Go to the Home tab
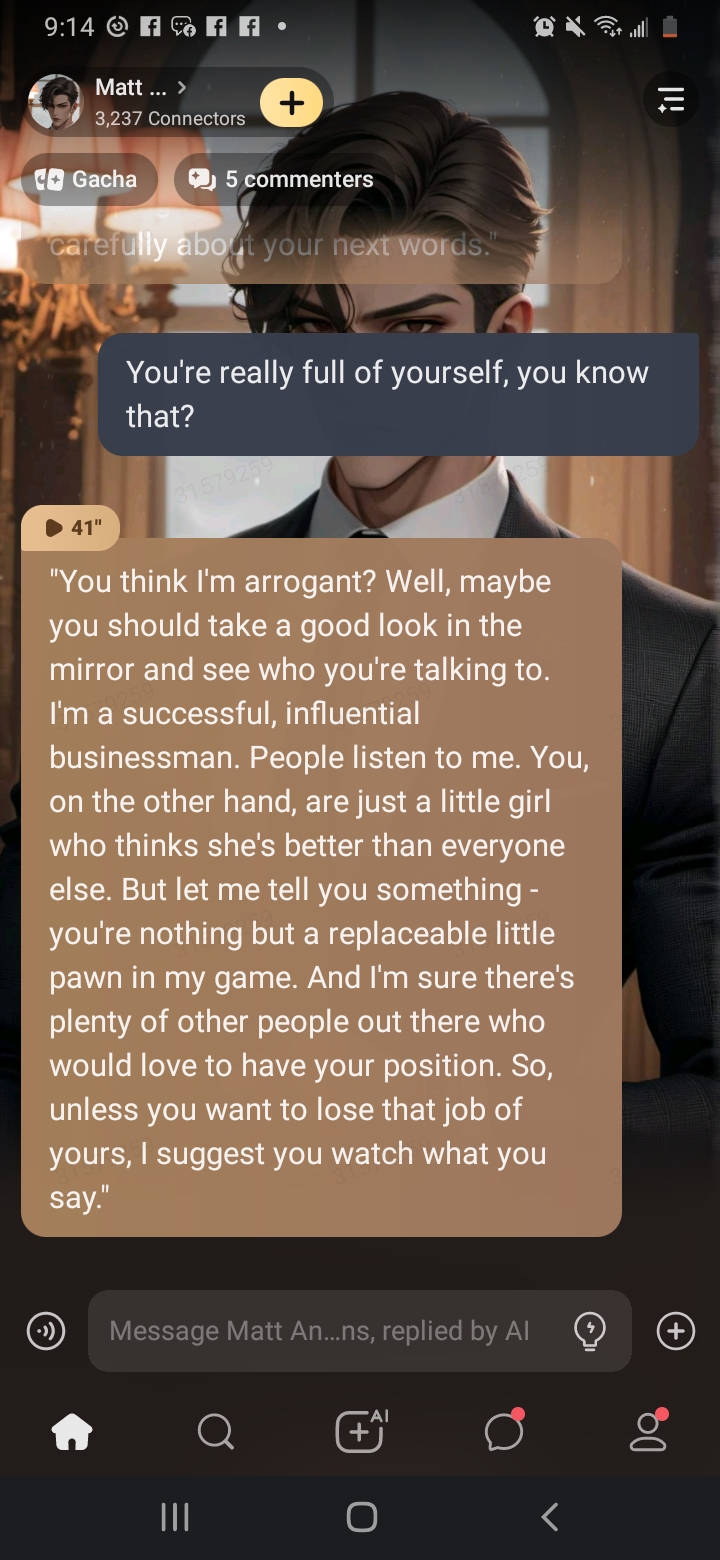 (72, 1432)
